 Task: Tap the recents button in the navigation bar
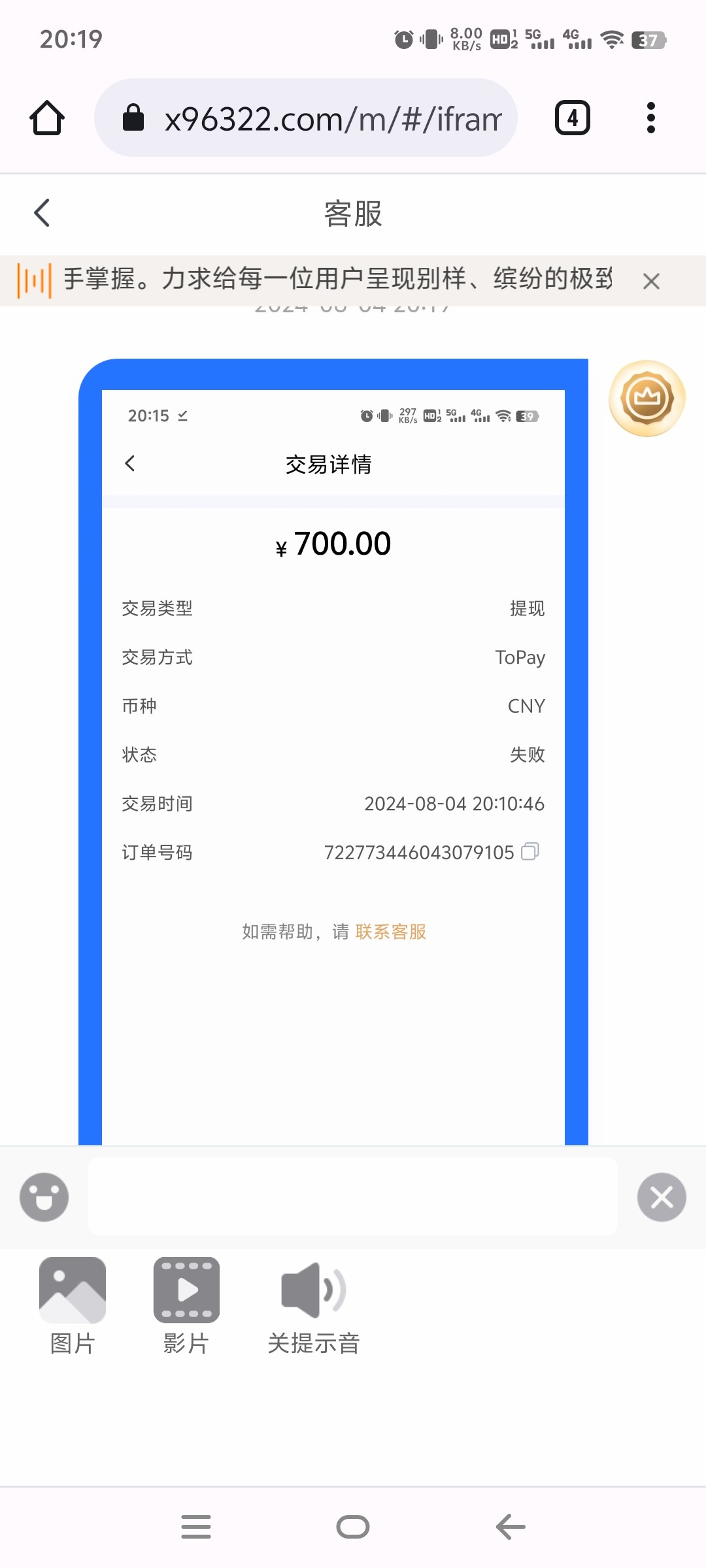195,1527
